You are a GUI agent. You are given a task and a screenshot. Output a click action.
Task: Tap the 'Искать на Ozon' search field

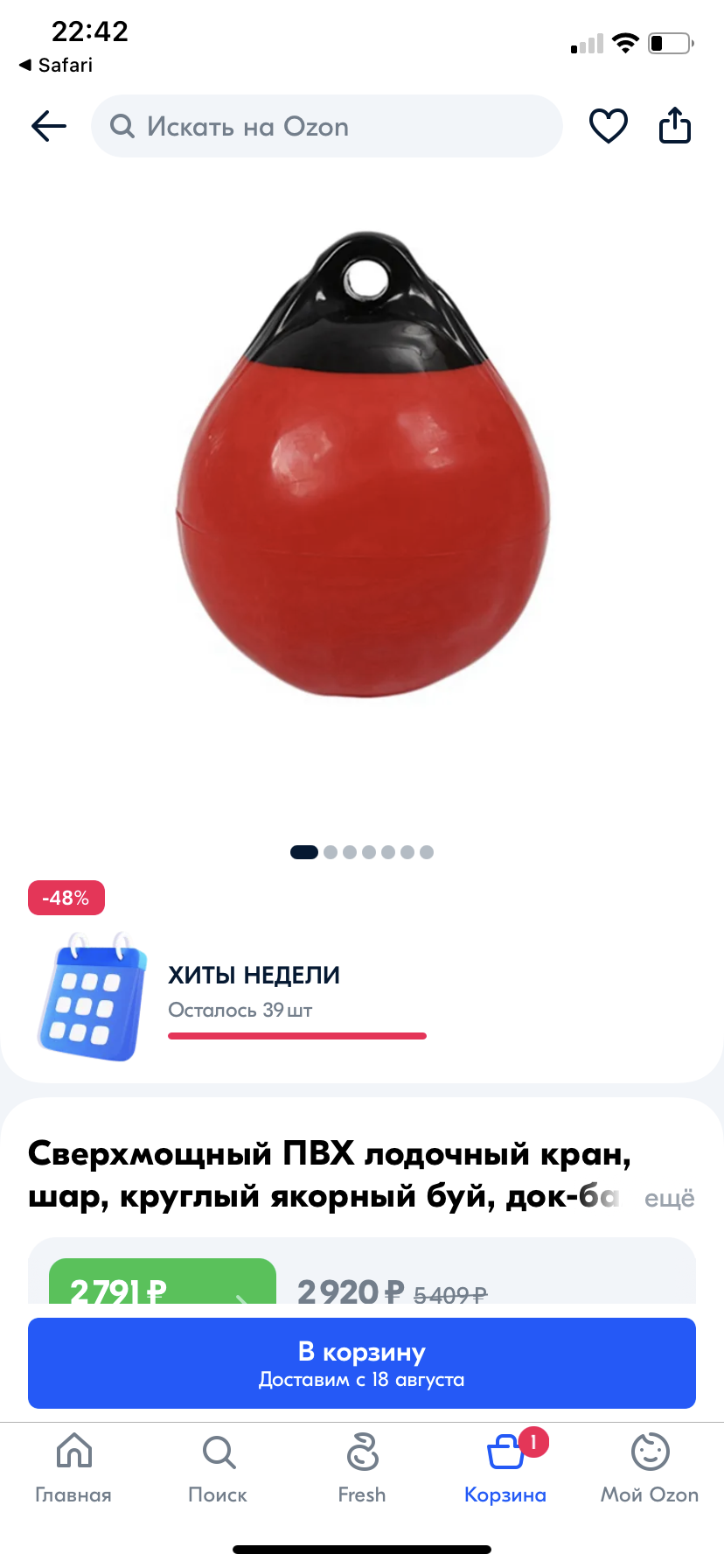[x=326, y=127]
